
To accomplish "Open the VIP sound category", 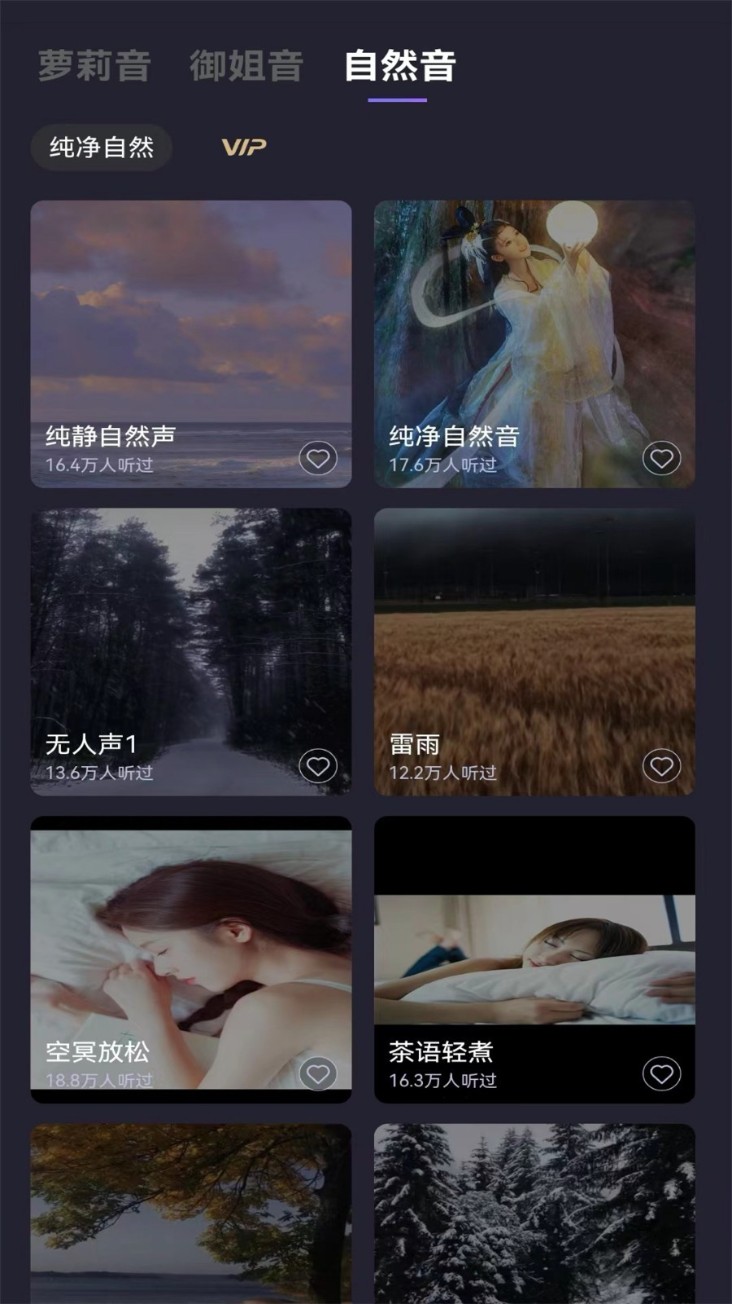I will [x=243, y=146].
